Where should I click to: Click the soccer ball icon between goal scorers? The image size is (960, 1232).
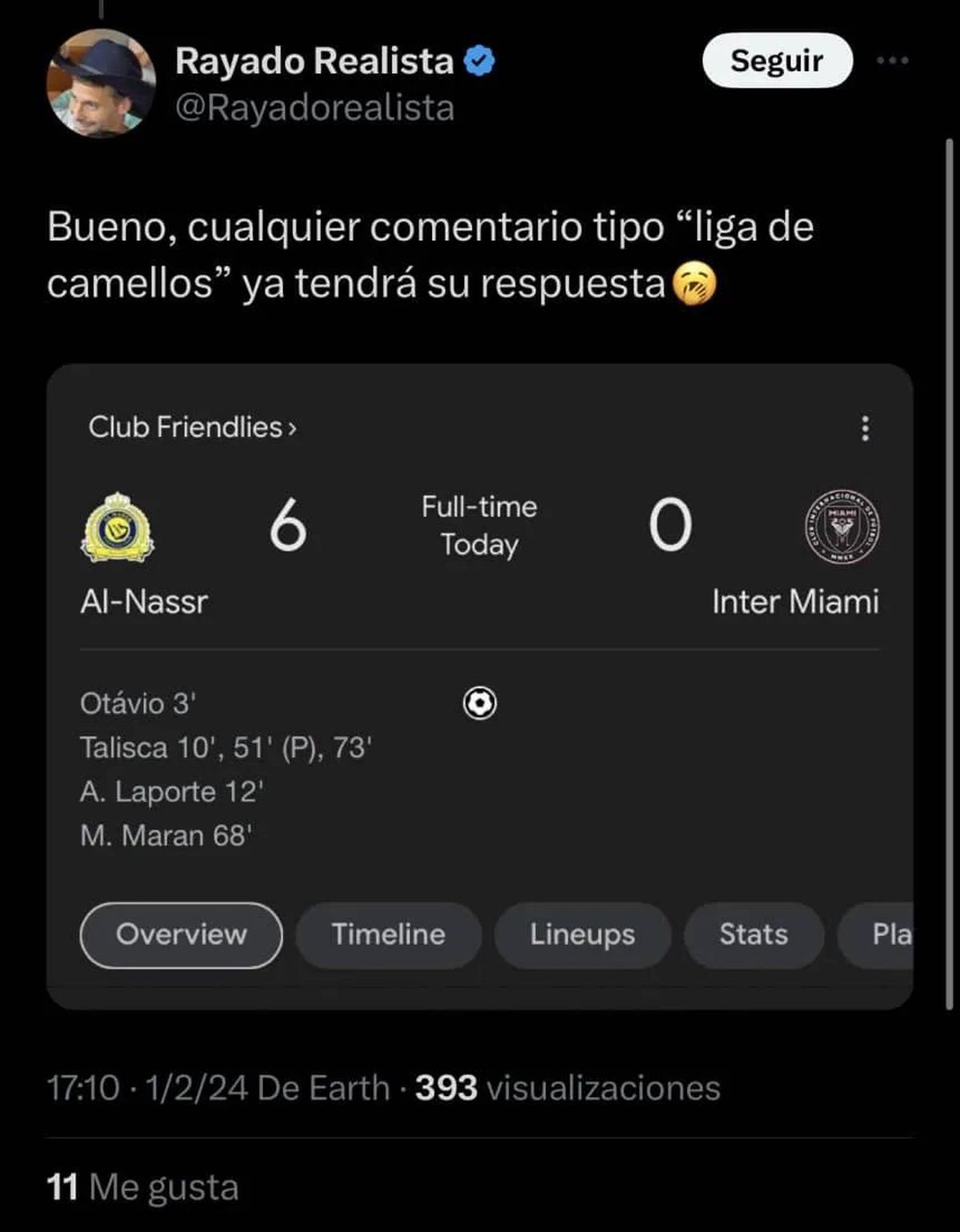point(480,702)
